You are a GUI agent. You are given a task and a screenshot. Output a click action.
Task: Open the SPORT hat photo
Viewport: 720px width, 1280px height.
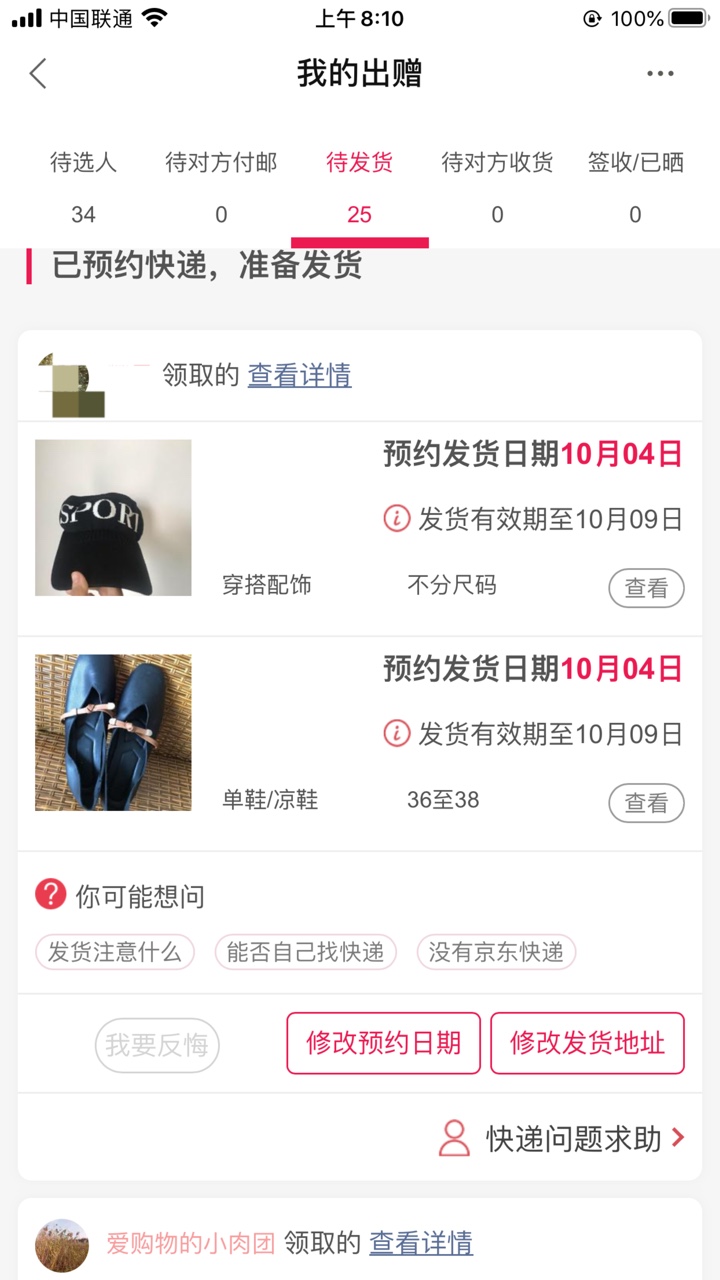coord(113,518)
